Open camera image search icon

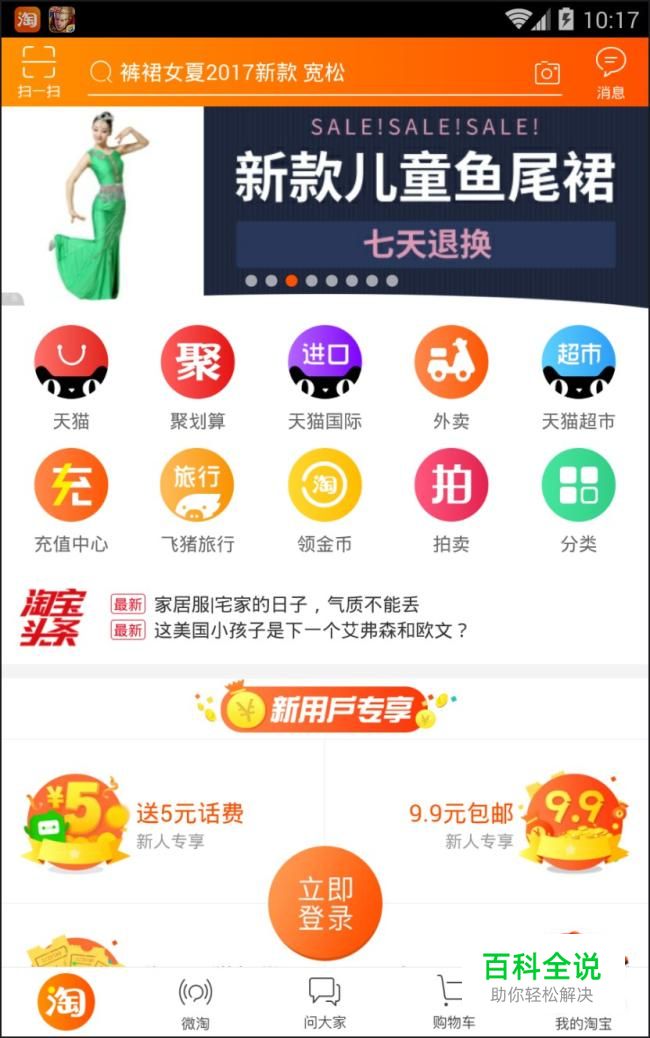(x=546, y=73)
